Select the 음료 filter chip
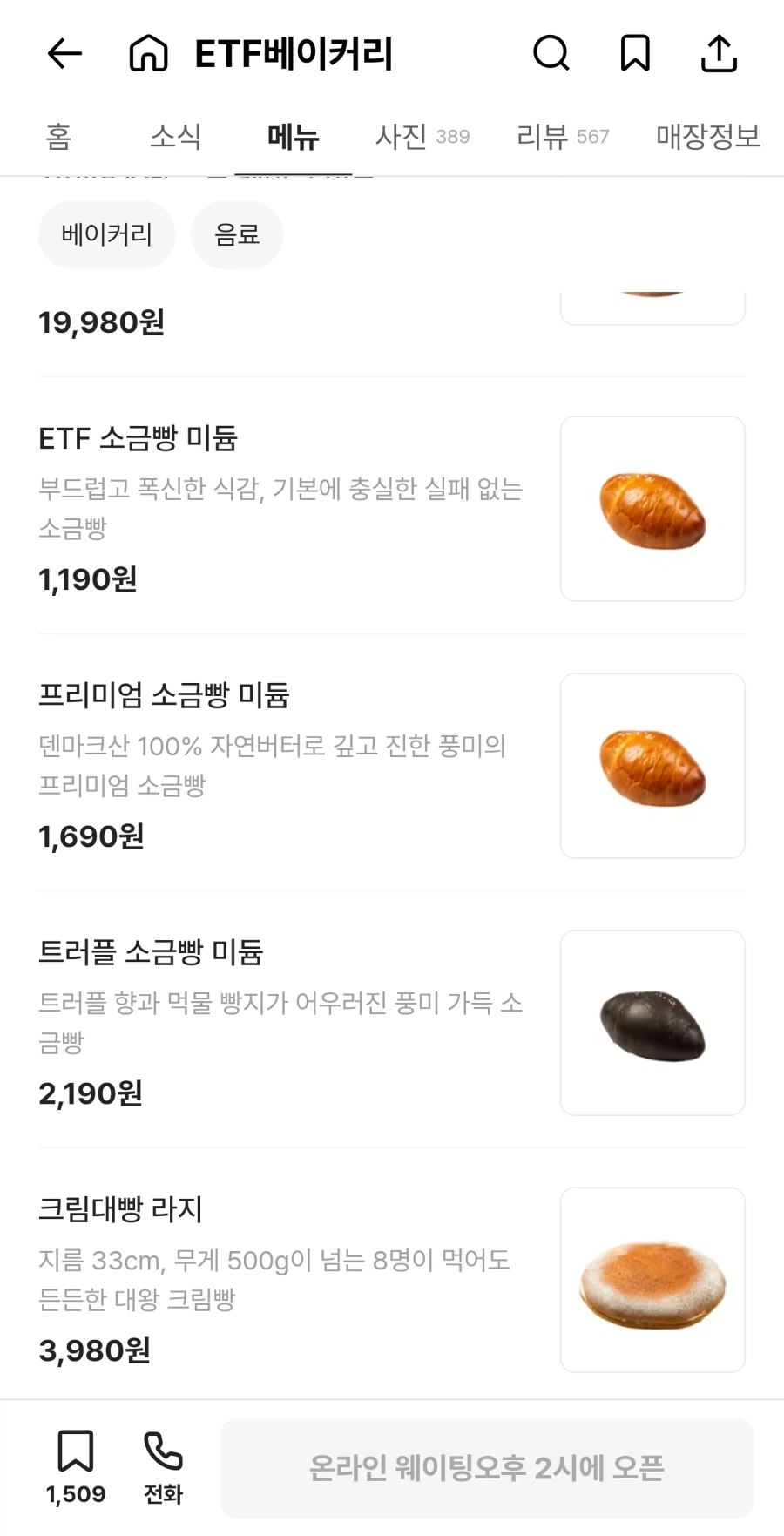 [237, 234]
